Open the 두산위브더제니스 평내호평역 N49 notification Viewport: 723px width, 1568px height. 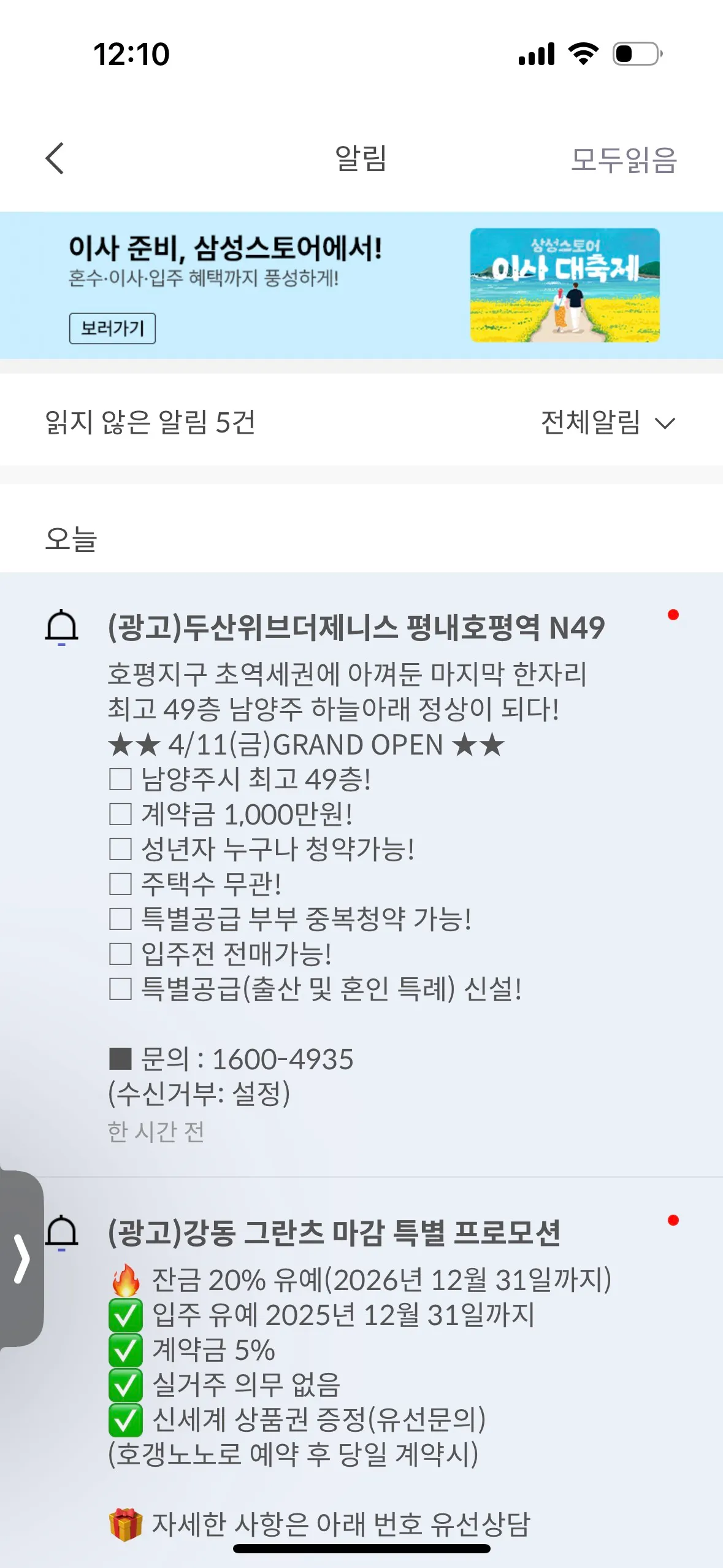(x=356, y=628)
